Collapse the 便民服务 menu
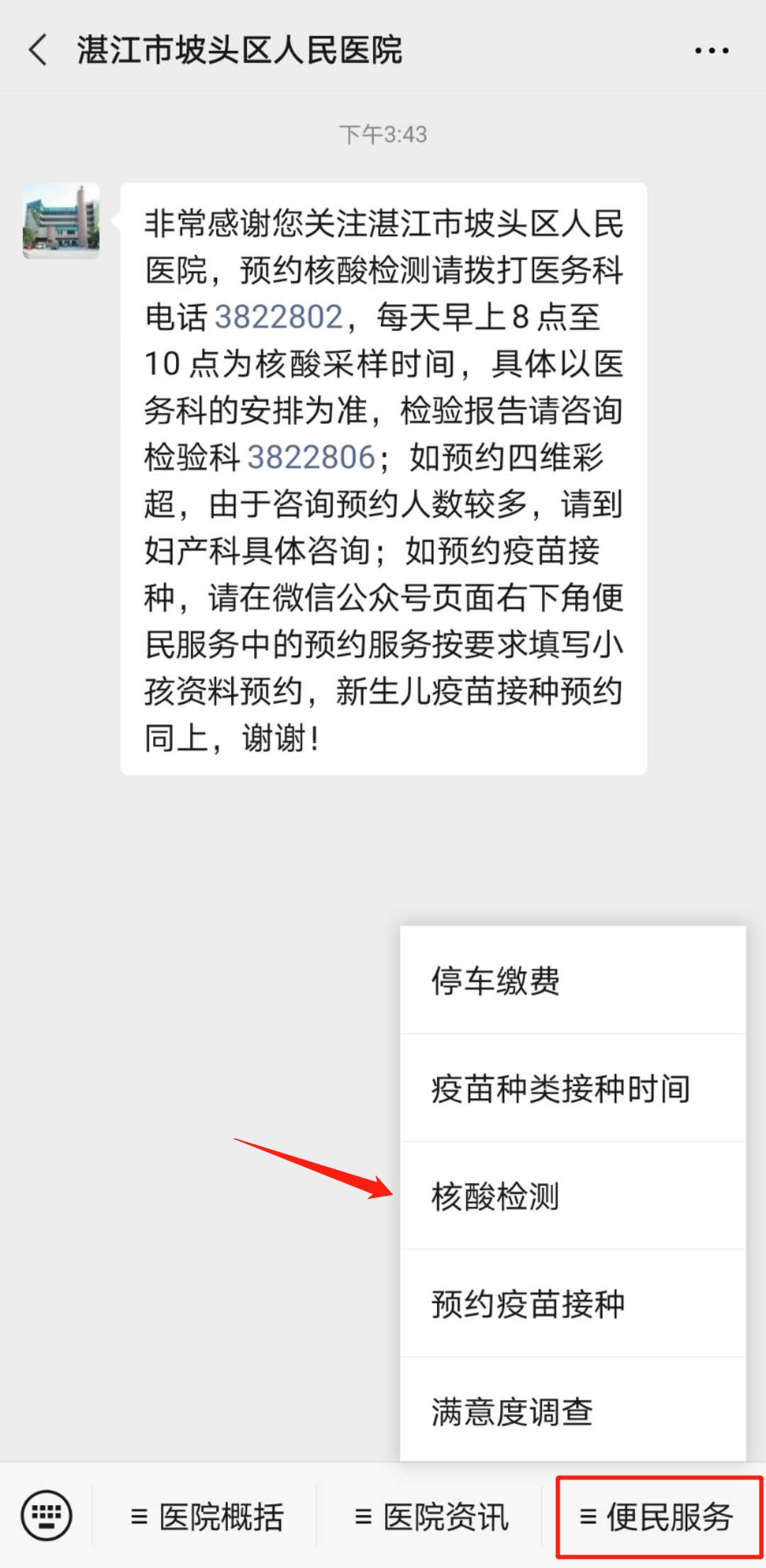Viewport: 766px width, 1568px height. (x=657, y=1517)
